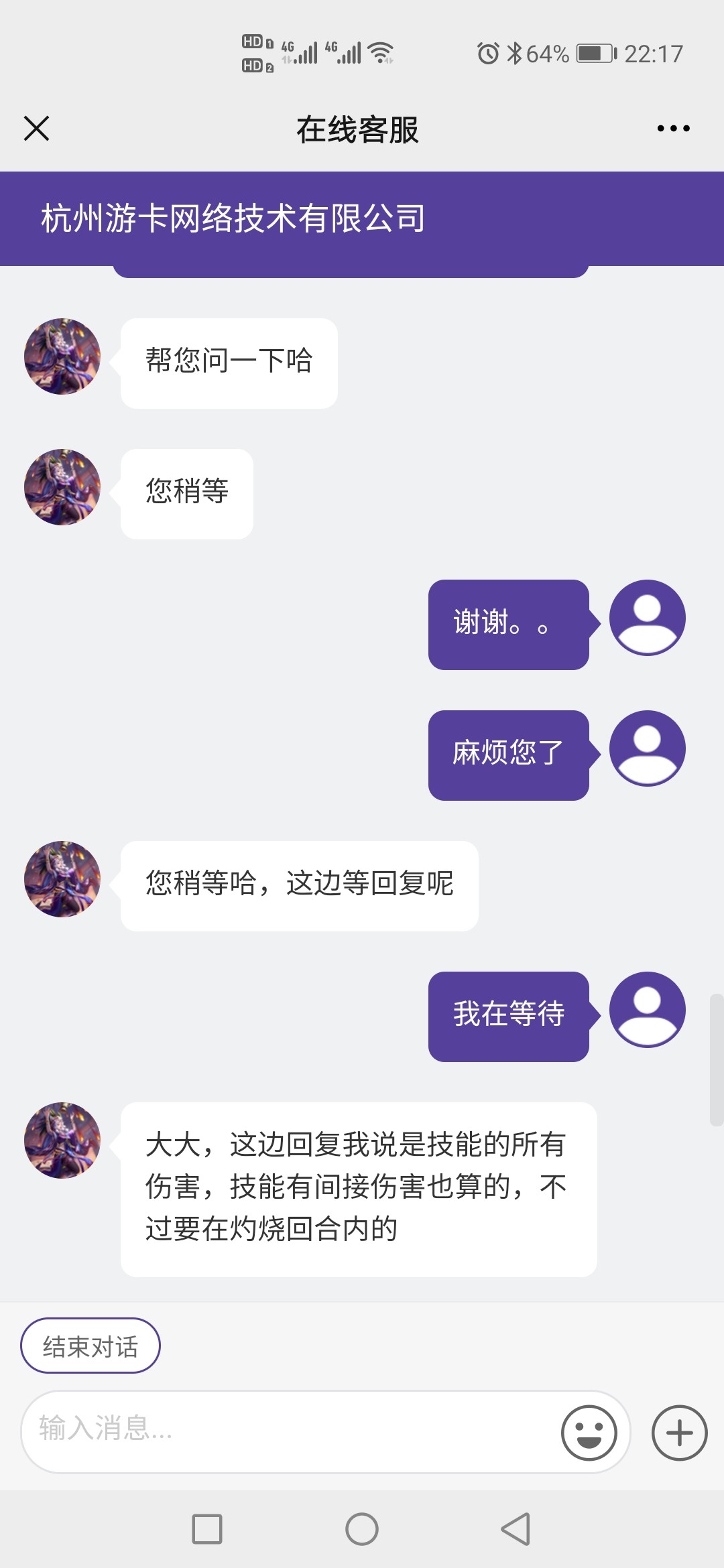724x1568 pixels.
Task: Close the 在线客服 chat page
Action: [x=36, y=128]
